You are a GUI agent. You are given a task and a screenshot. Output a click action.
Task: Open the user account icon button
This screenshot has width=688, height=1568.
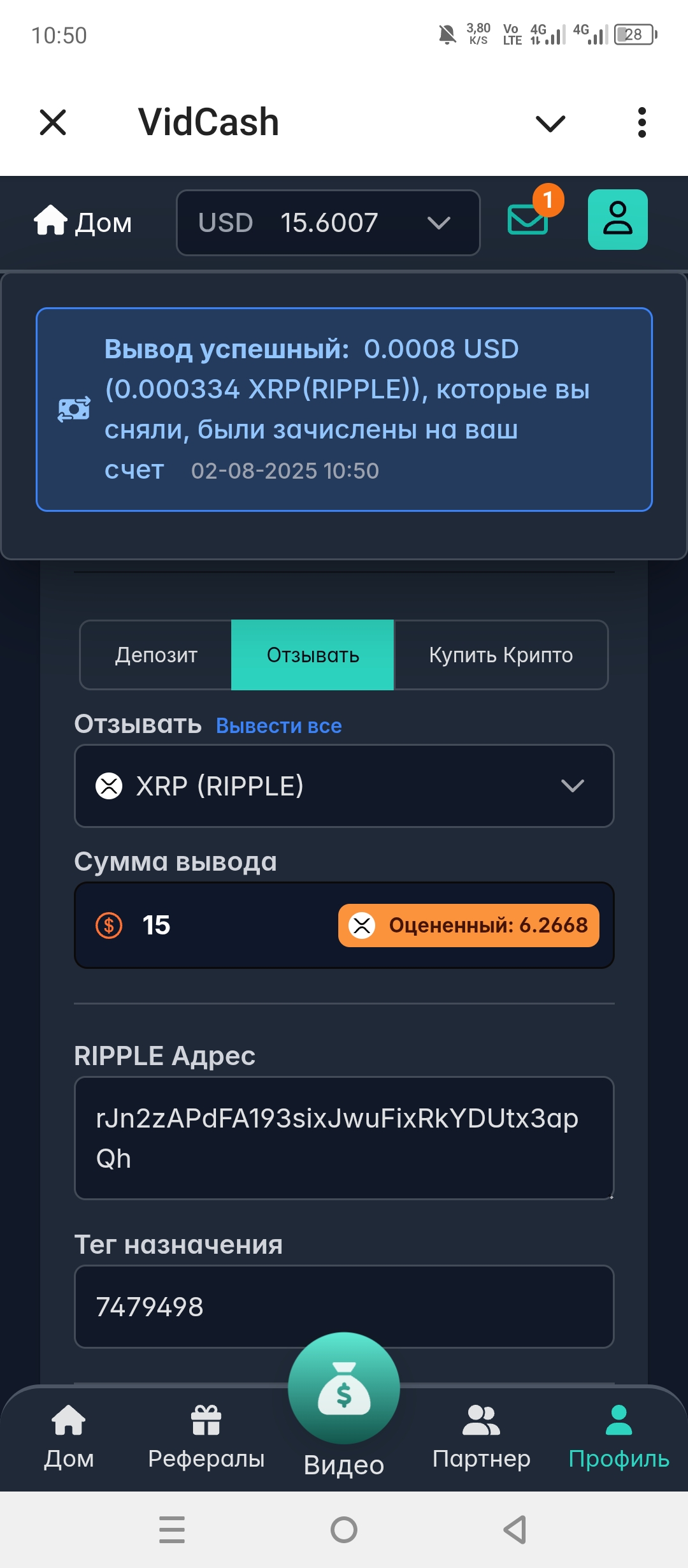point(617,219)
